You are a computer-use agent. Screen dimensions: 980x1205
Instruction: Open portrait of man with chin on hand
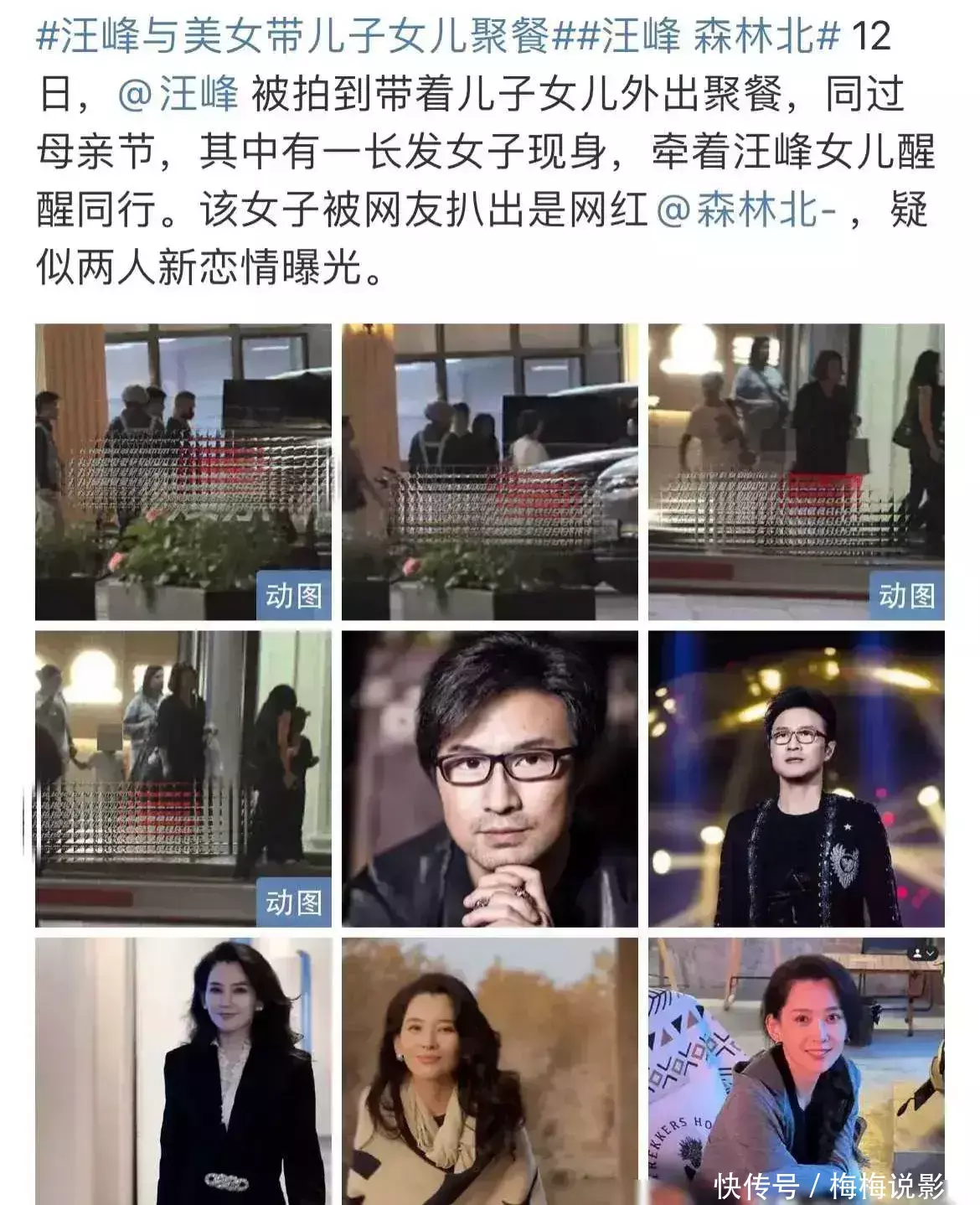489,778
